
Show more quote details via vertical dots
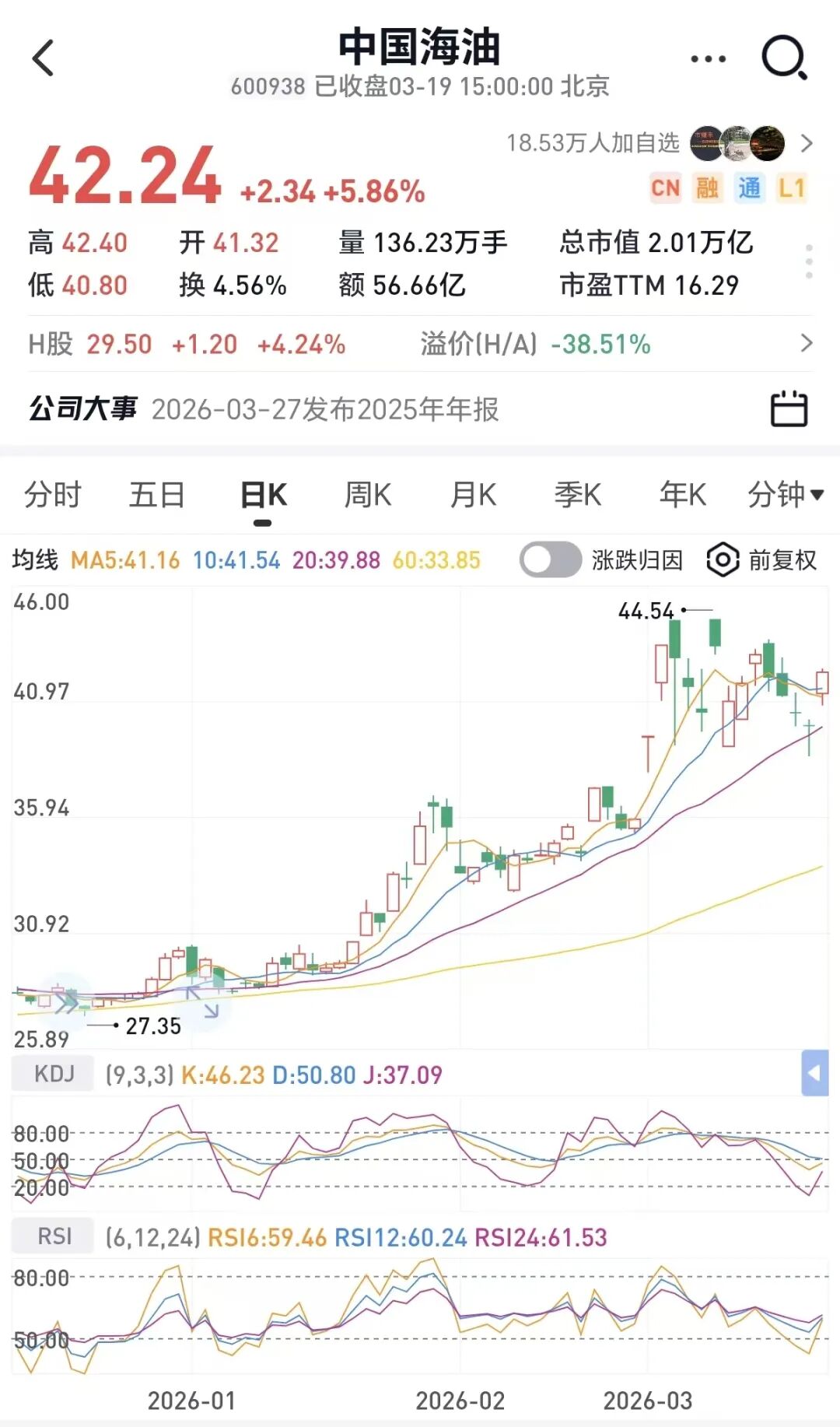coord(809,262)
